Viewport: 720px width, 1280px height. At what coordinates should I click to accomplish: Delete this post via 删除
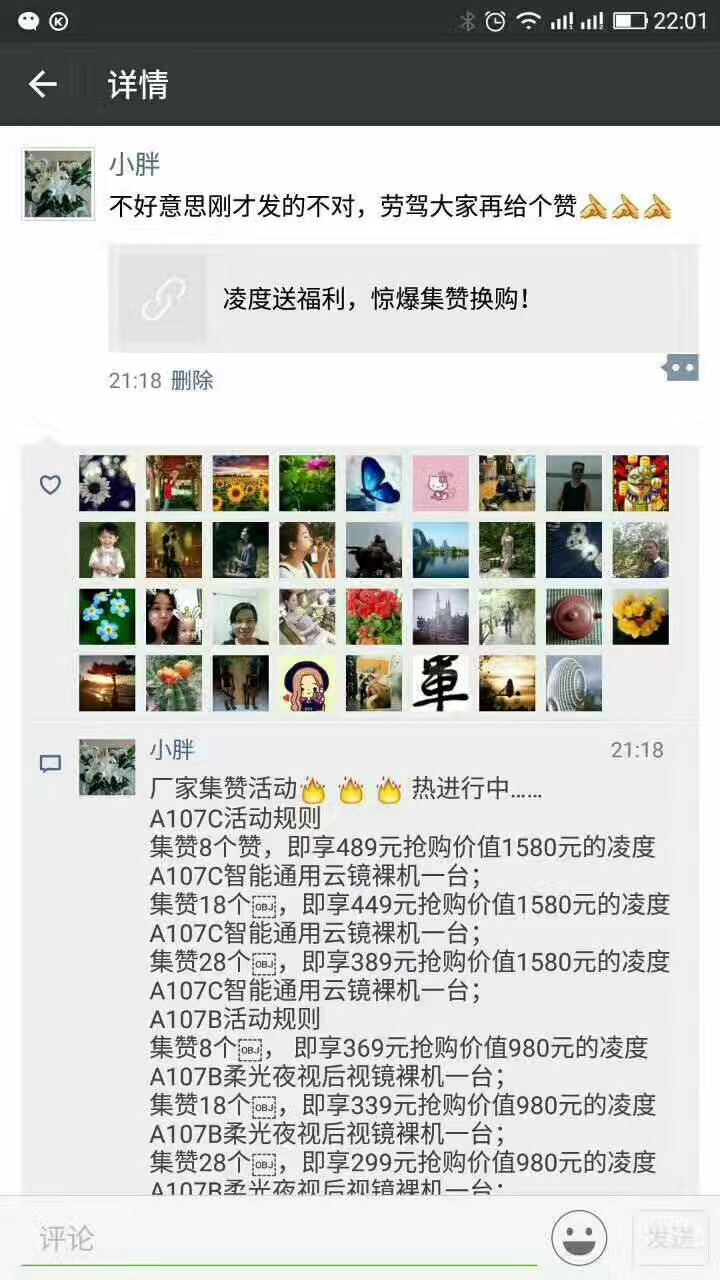tap(192, 380)
